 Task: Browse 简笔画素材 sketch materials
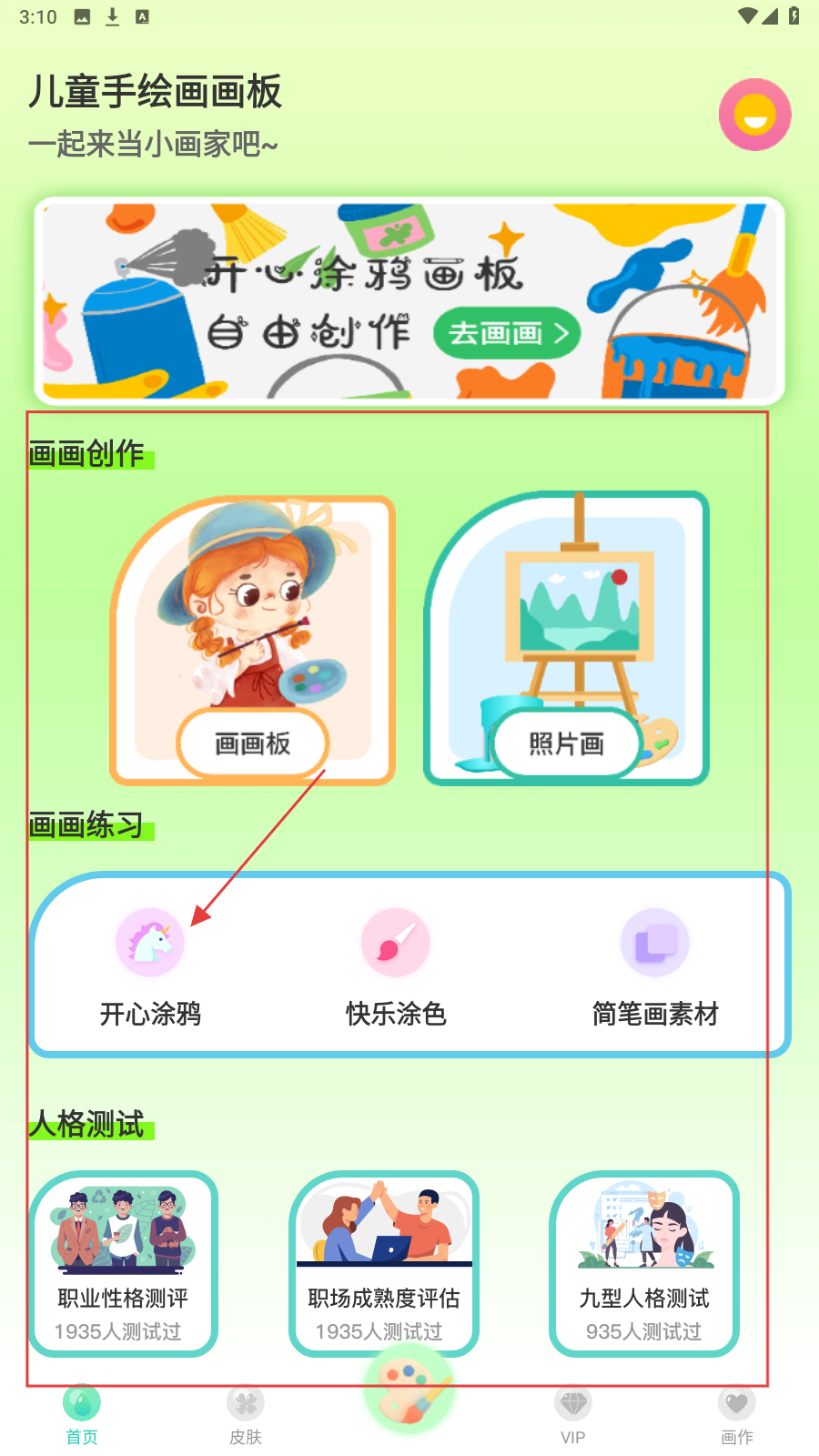(x=655, y=966)
